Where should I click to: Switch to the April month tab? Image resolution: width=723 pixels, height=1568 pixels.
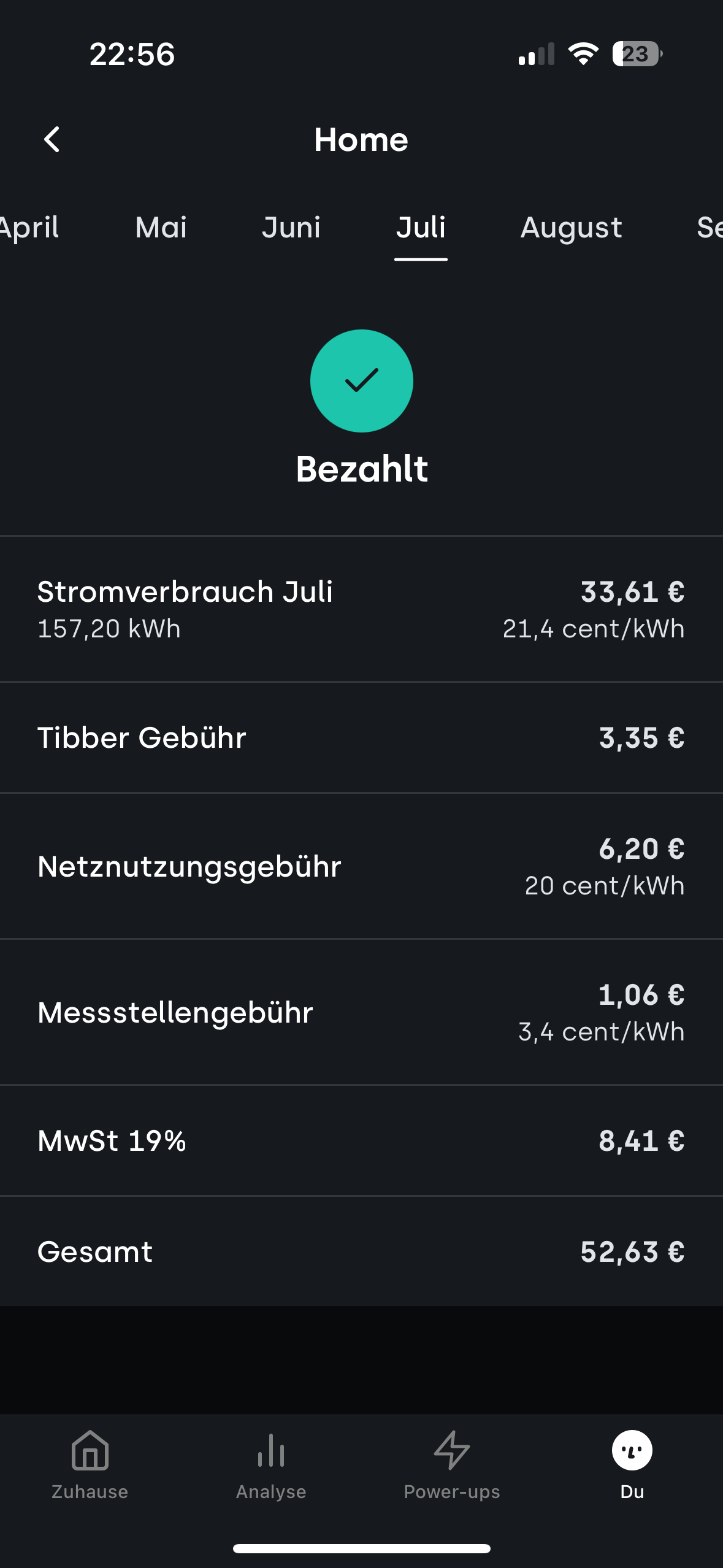coord(29,228)
